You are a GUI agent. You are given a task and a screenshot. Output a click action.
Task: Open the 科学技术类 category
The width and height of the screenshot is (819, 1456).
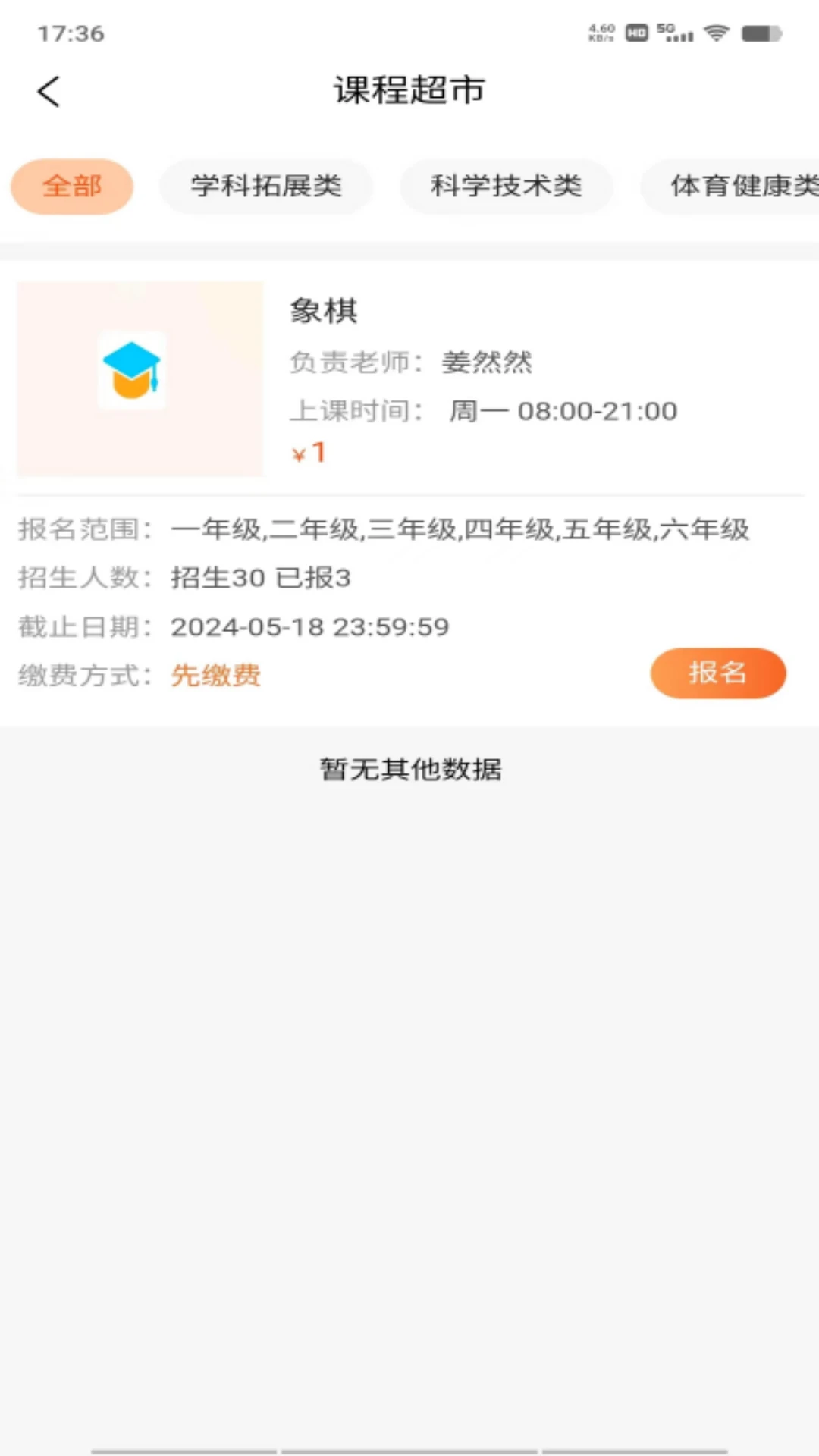[507, 187]
